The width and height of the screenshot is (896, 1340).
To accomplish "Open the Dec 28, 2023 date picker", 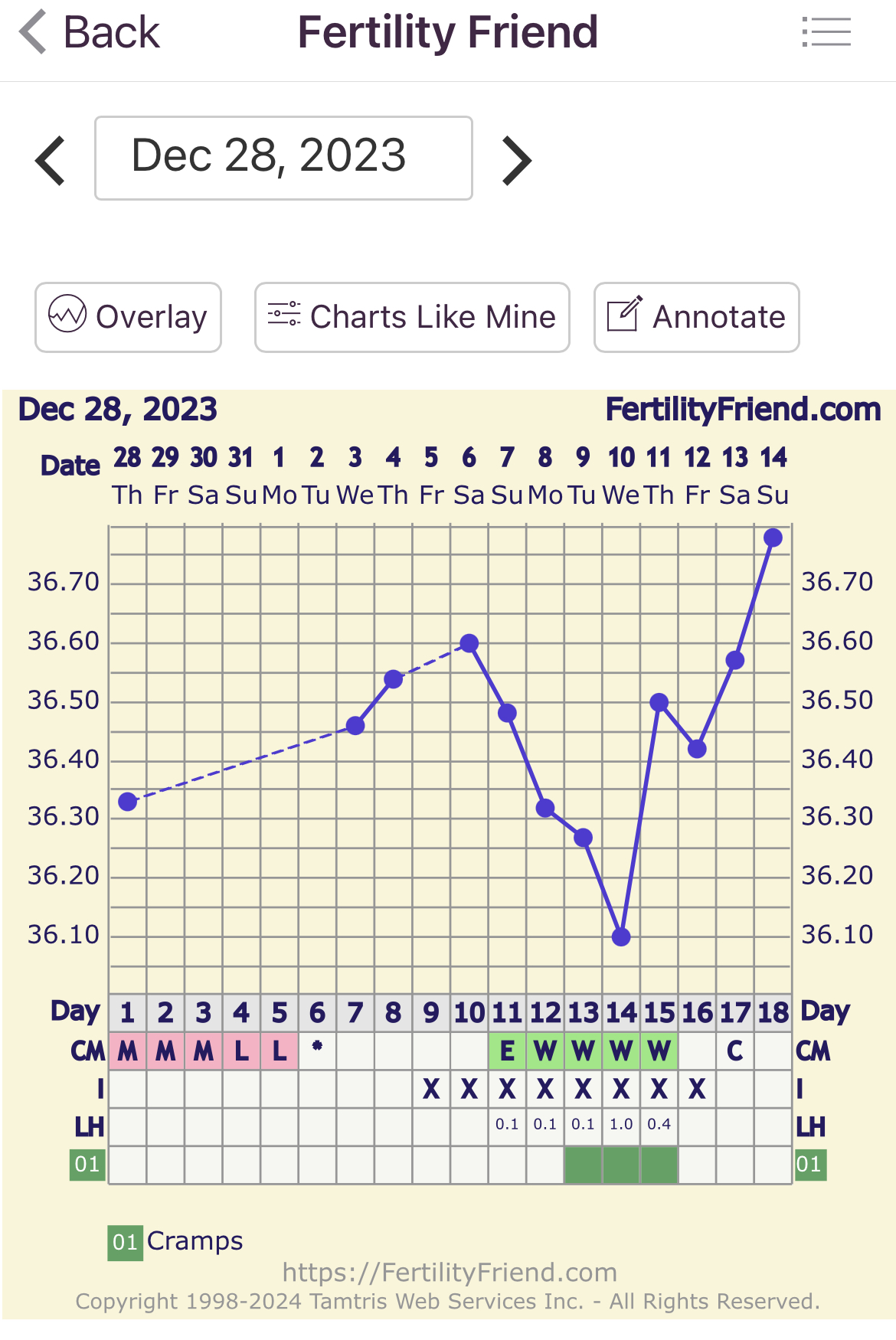I will pyautogui.click(x=283, y=158).
